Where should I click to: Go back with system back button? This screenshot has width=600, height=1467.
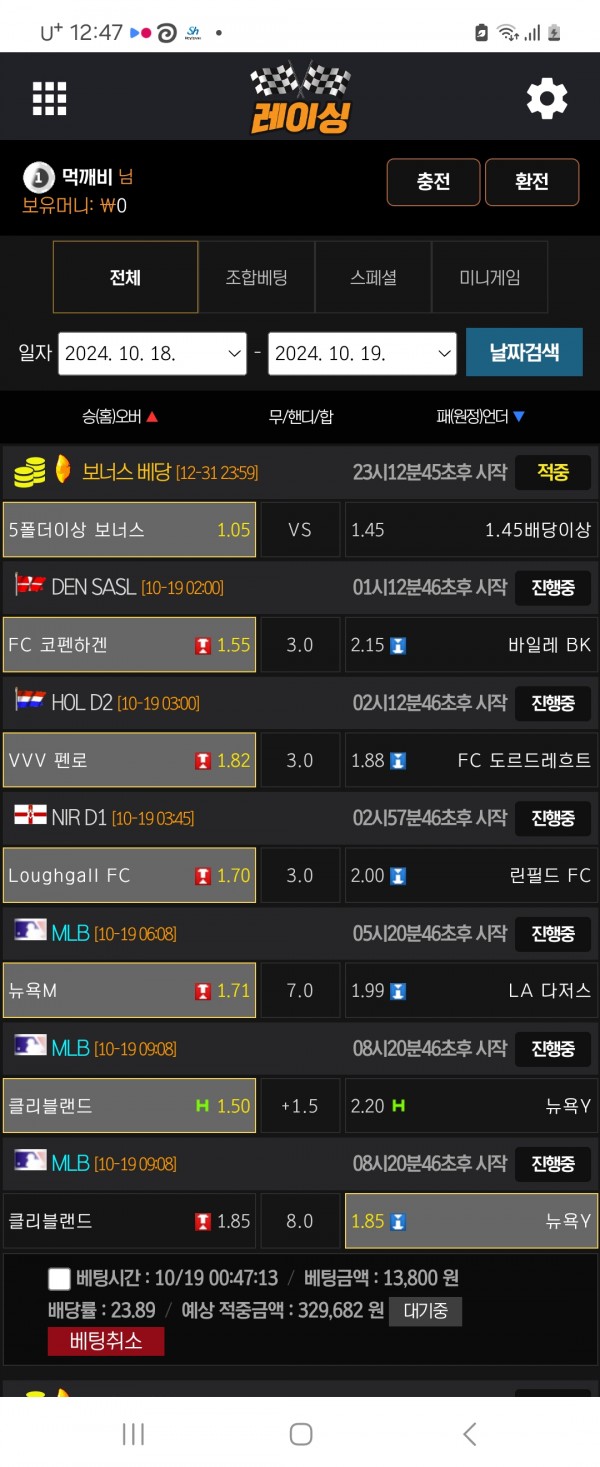[x=469, y=1434]
